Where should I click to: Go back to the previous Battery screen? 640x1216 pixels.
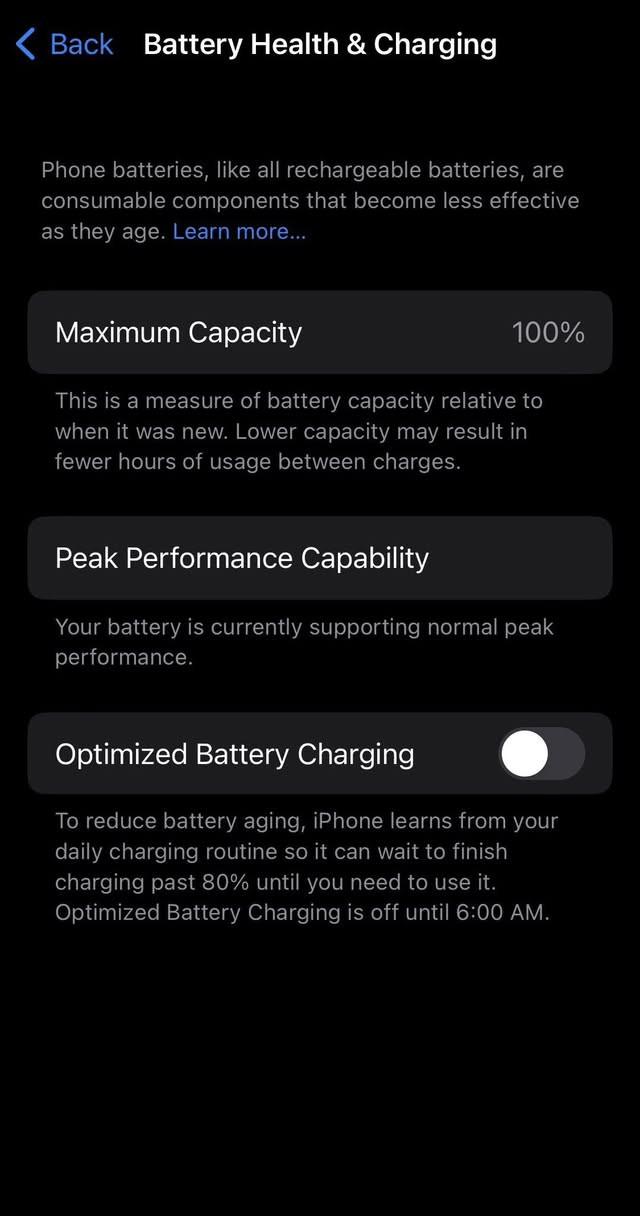pyautogui.click(x=65, y=44)
